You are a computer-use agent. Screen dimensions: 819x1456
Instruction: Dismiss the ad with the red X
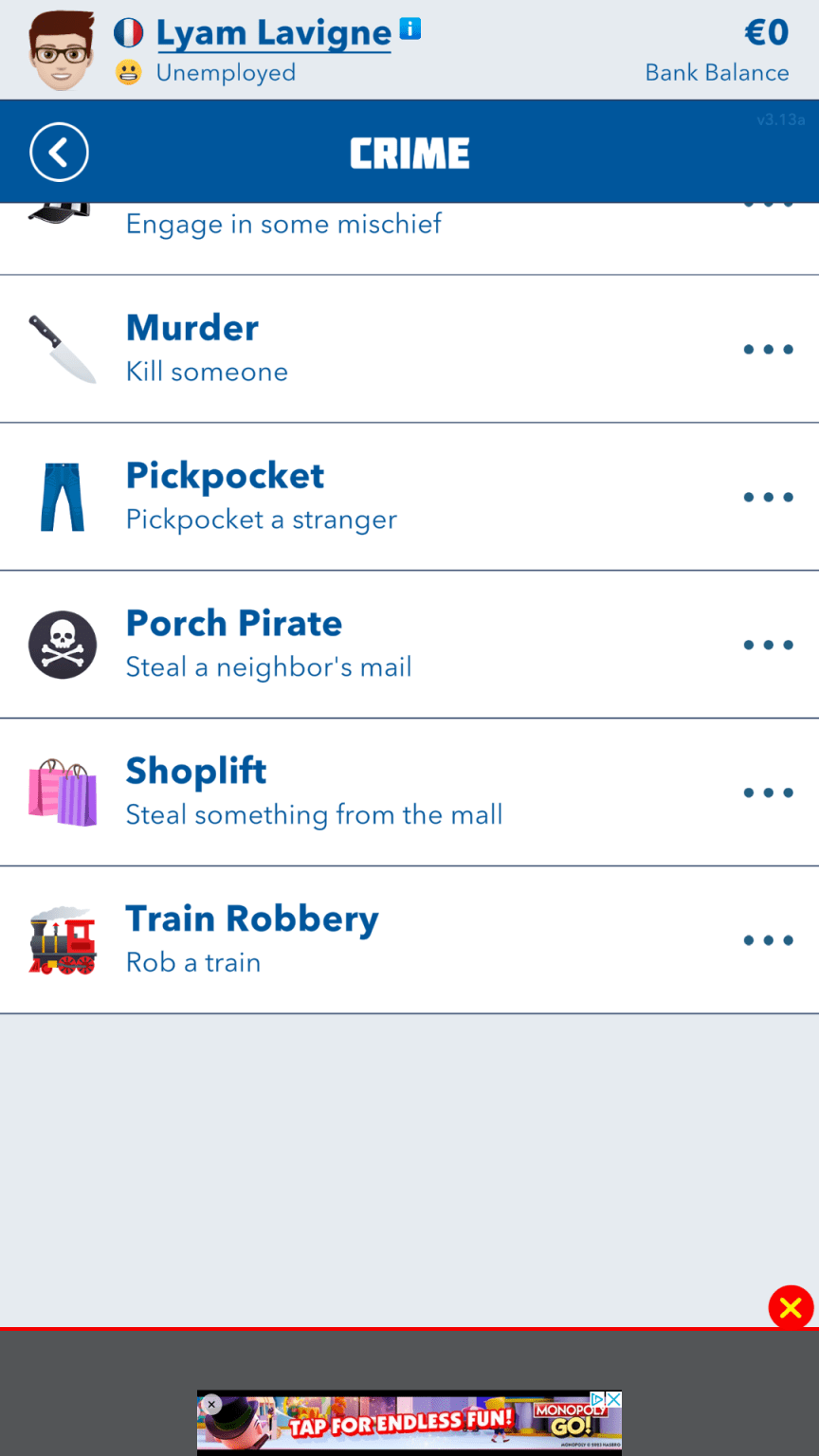point(790,1307)
